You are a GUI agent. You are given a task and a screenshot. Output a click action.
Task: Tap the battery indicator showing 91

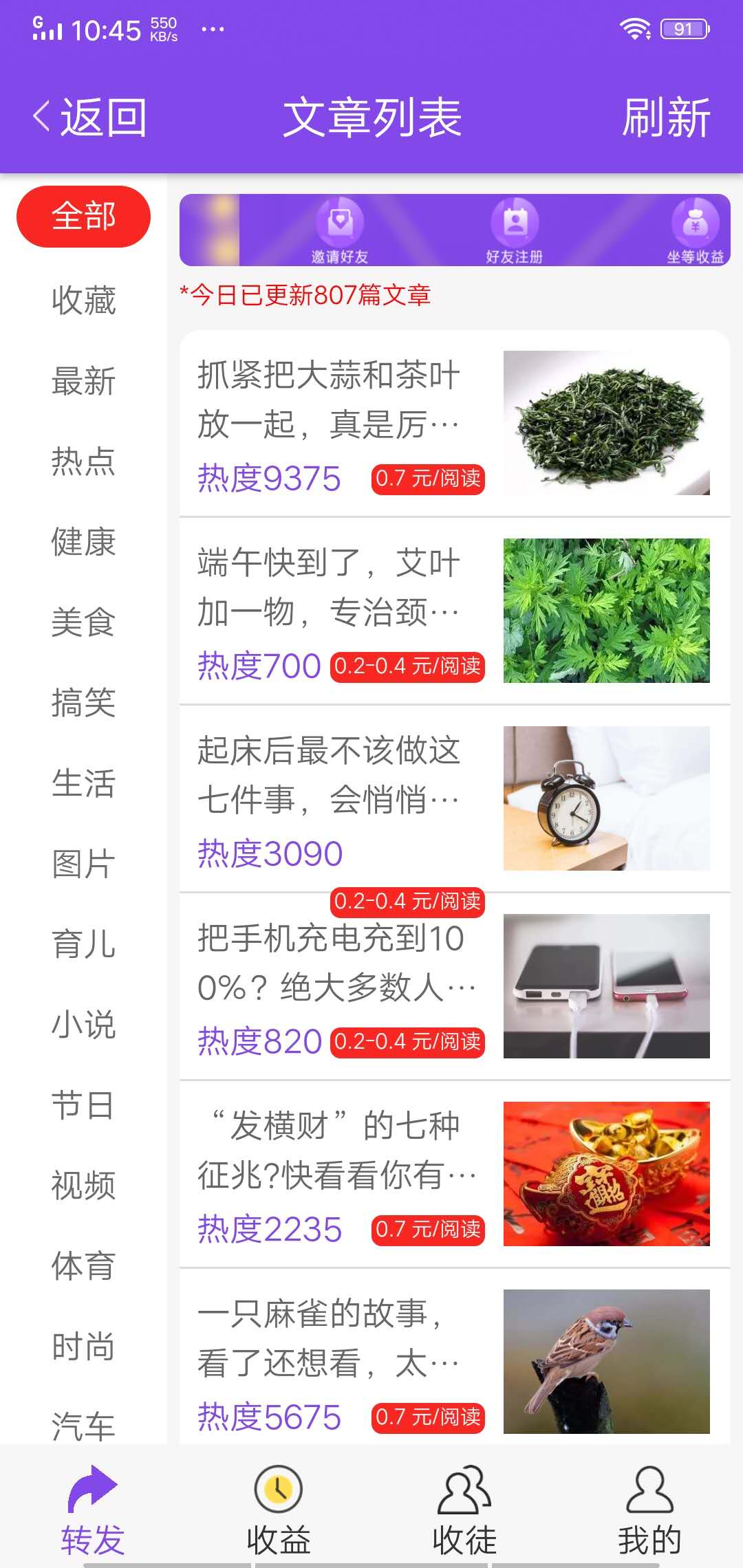(x=683, y=29)
